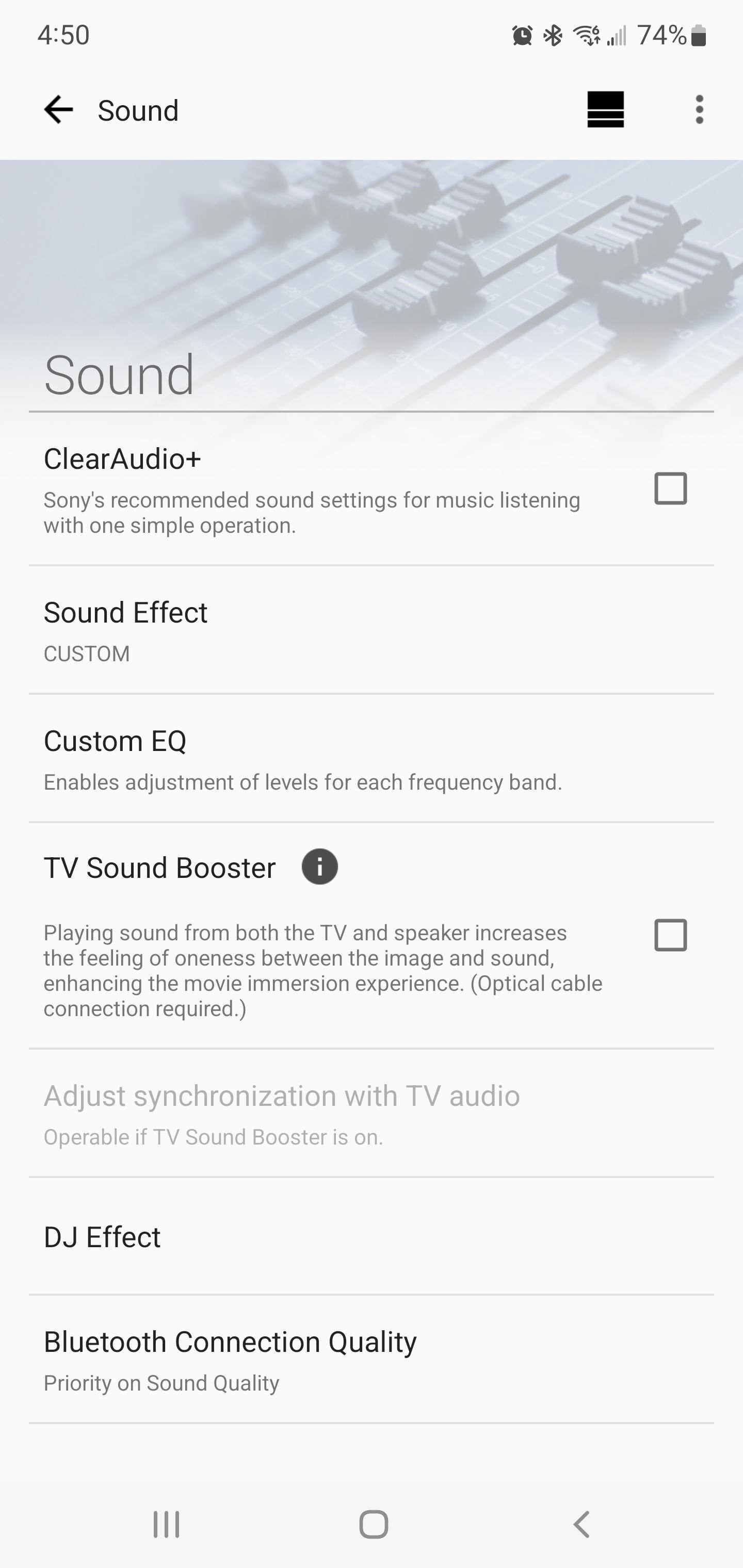Show TV Sound Booster info
This screenshot has height=1568, width=743.
tap(320, 867)
